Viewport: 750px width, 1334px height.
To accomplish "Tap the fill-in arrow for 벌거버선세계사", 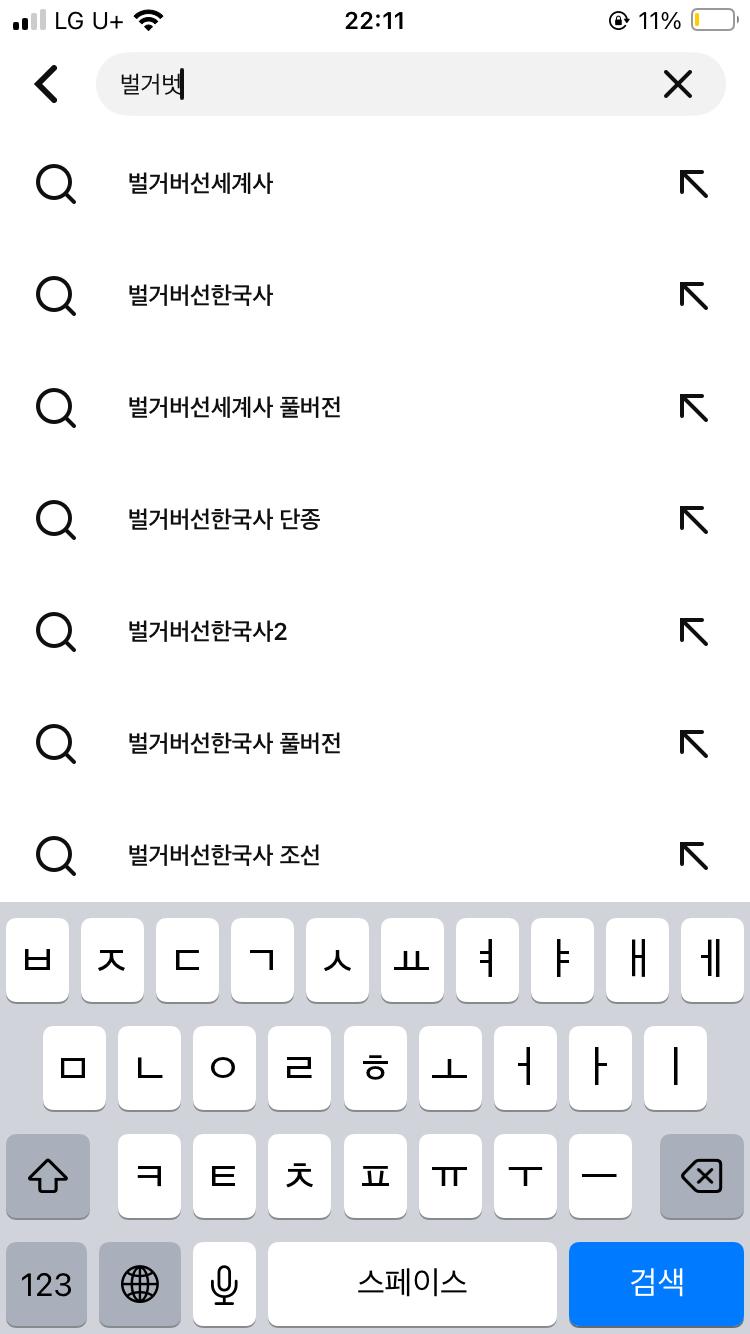I will [693, 184].
